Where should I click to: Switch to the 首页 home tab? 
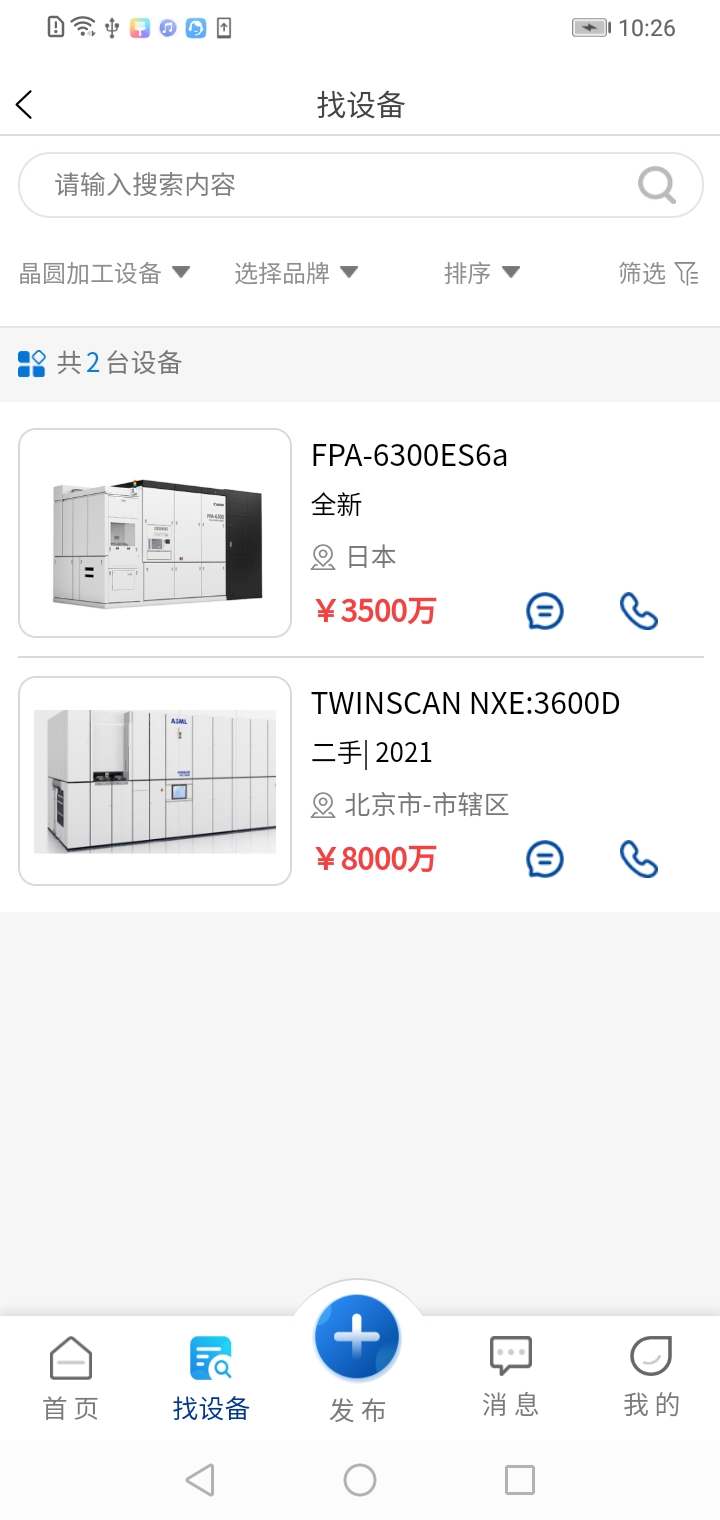(x=70, y=1378)
